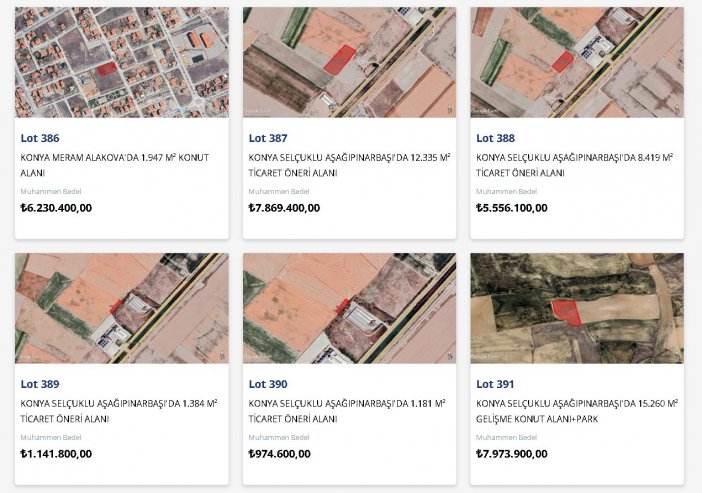Open the Lot 386 Meram Alakova card
The image size is (702, 493).
121,164
